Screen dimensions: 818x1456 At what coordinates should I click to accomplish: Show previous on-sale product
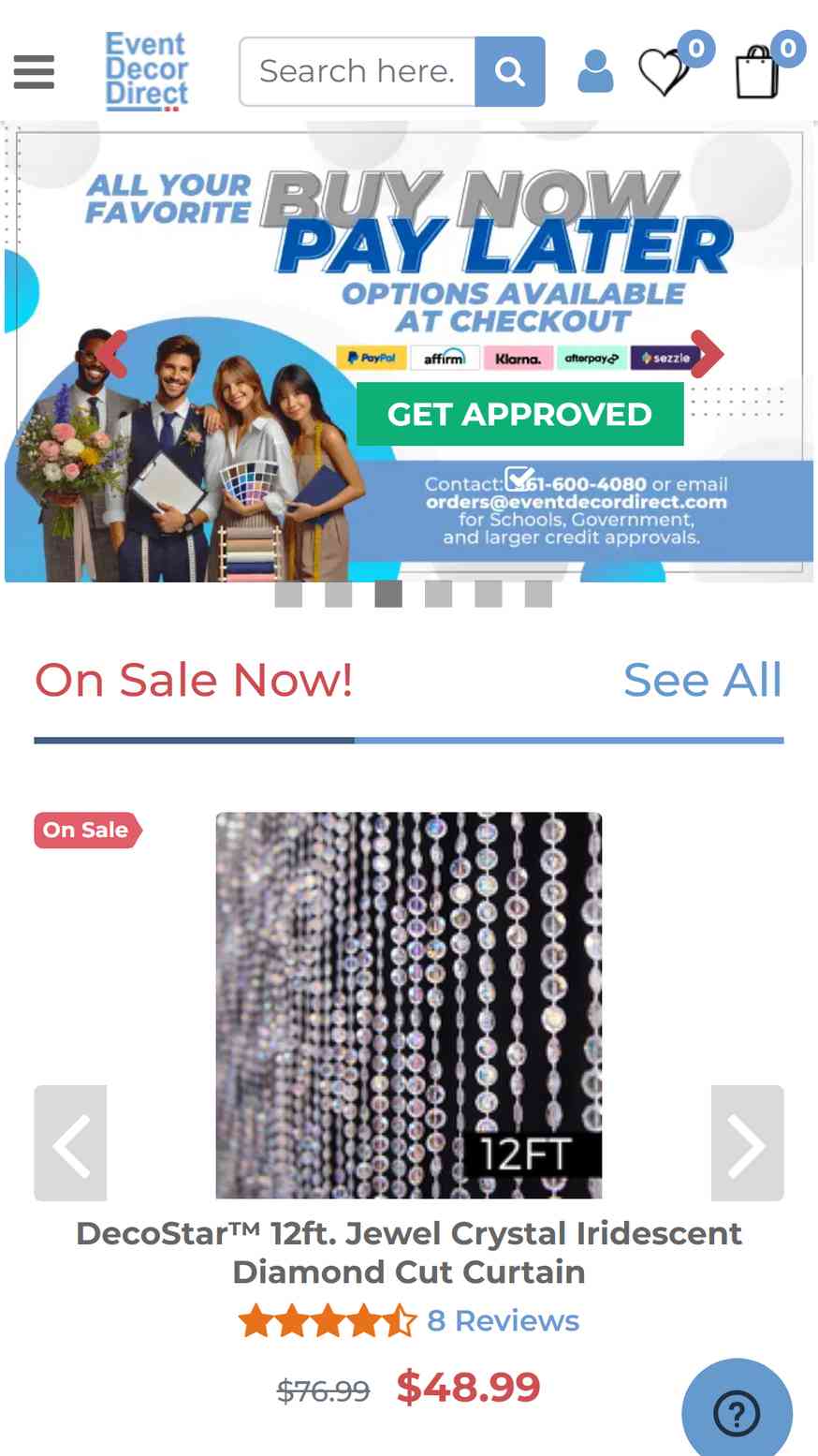coord(70,1143)
